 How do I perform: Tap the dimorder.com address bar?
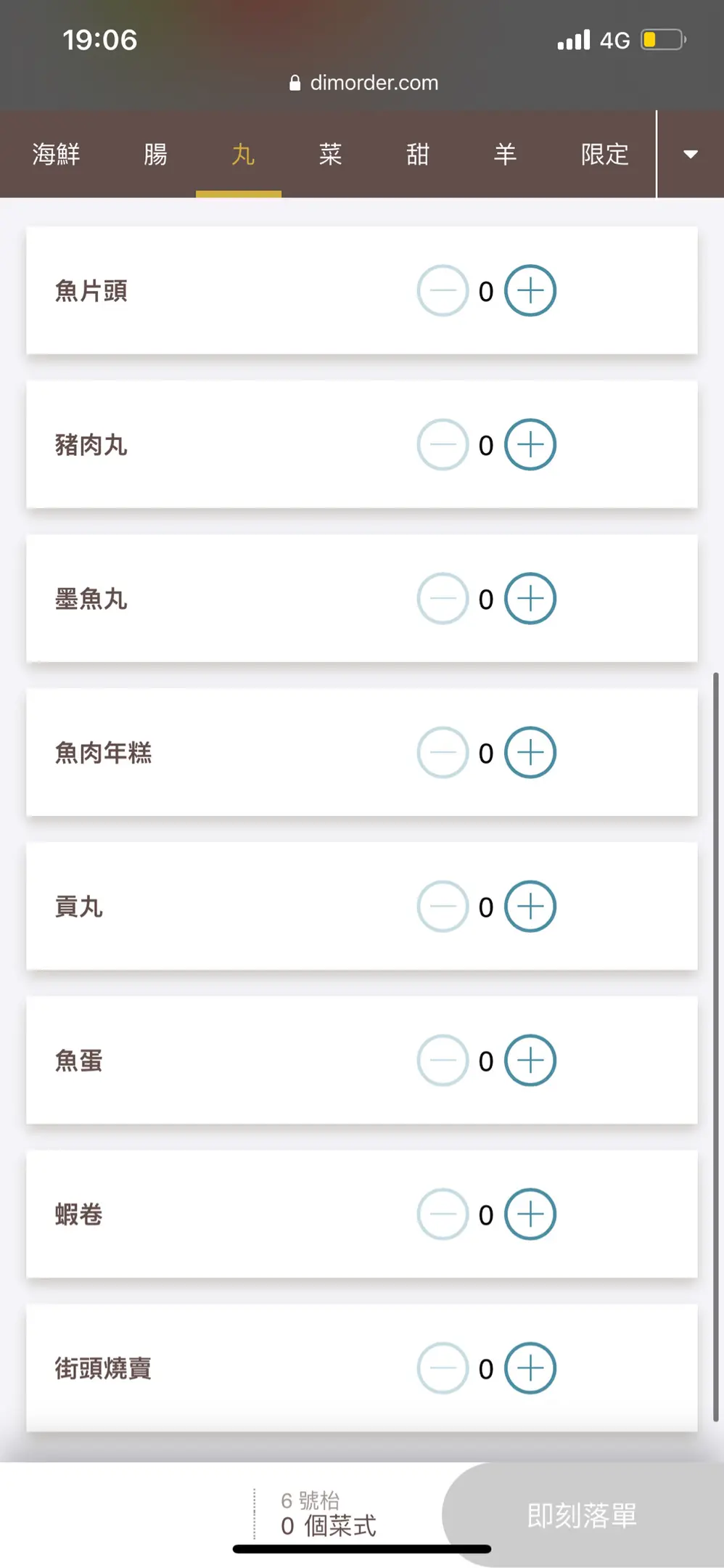click(363, 83)
